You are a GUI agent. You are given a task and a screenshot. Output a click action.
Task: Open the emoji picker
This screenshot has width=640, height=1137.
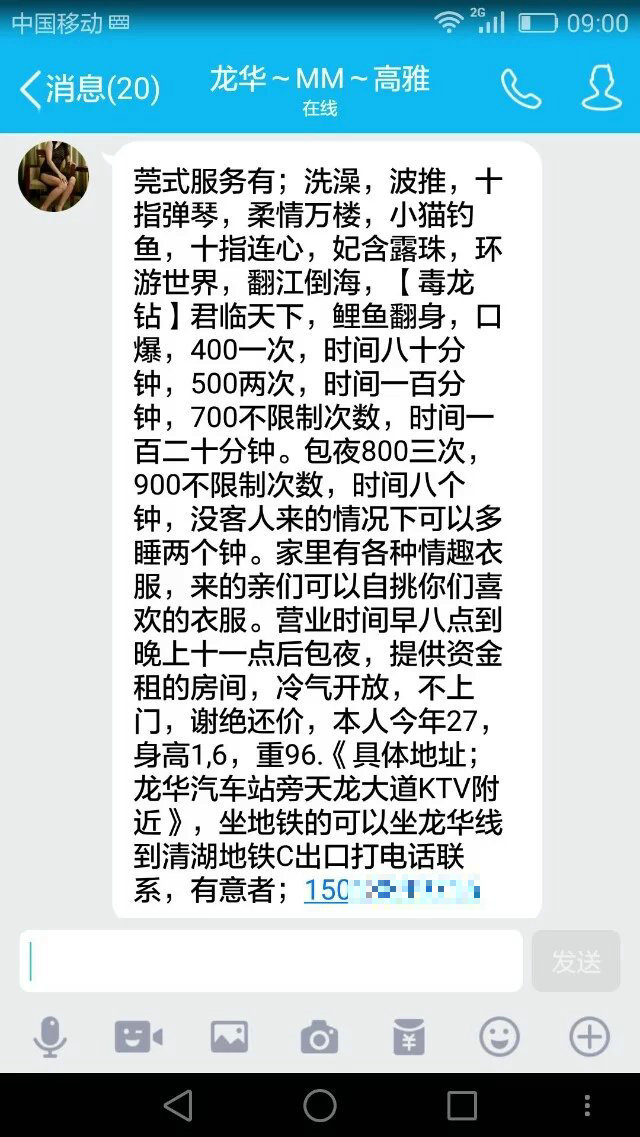[499, 1037]
